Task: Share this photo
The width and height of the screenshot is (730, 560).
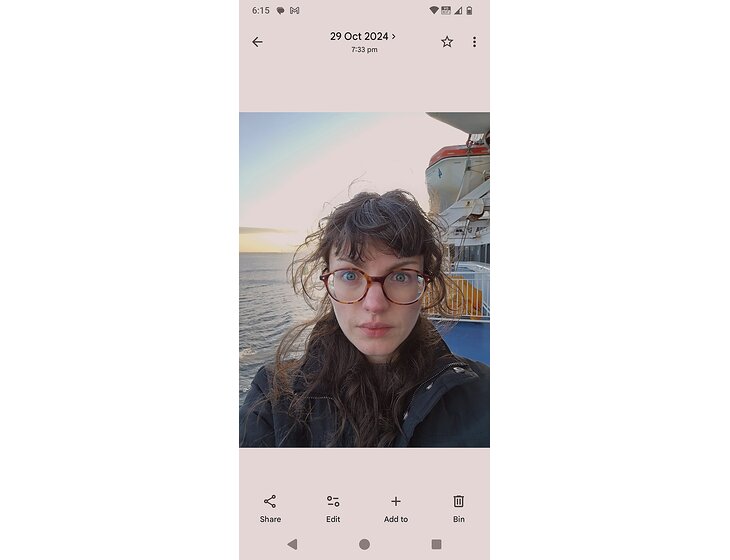Action: point(270,507)
